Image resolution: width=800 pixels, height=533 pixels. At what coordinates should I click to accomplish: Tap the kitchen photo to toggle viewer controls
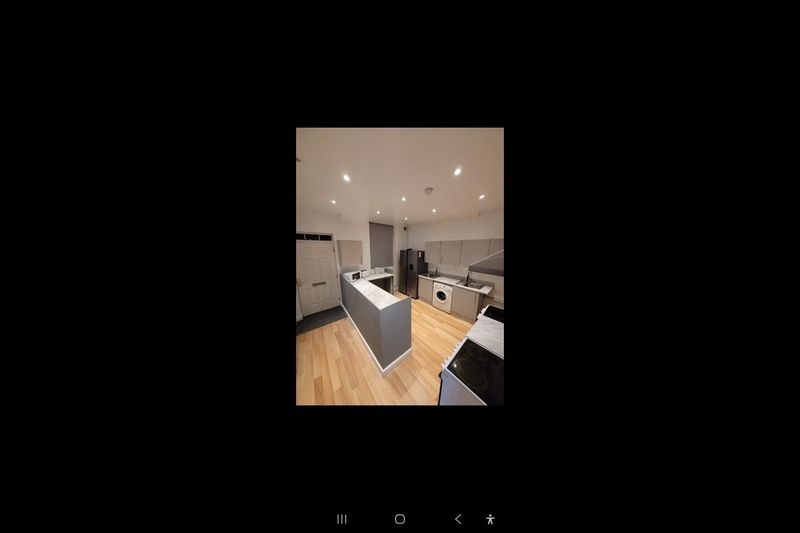[400, 266]
